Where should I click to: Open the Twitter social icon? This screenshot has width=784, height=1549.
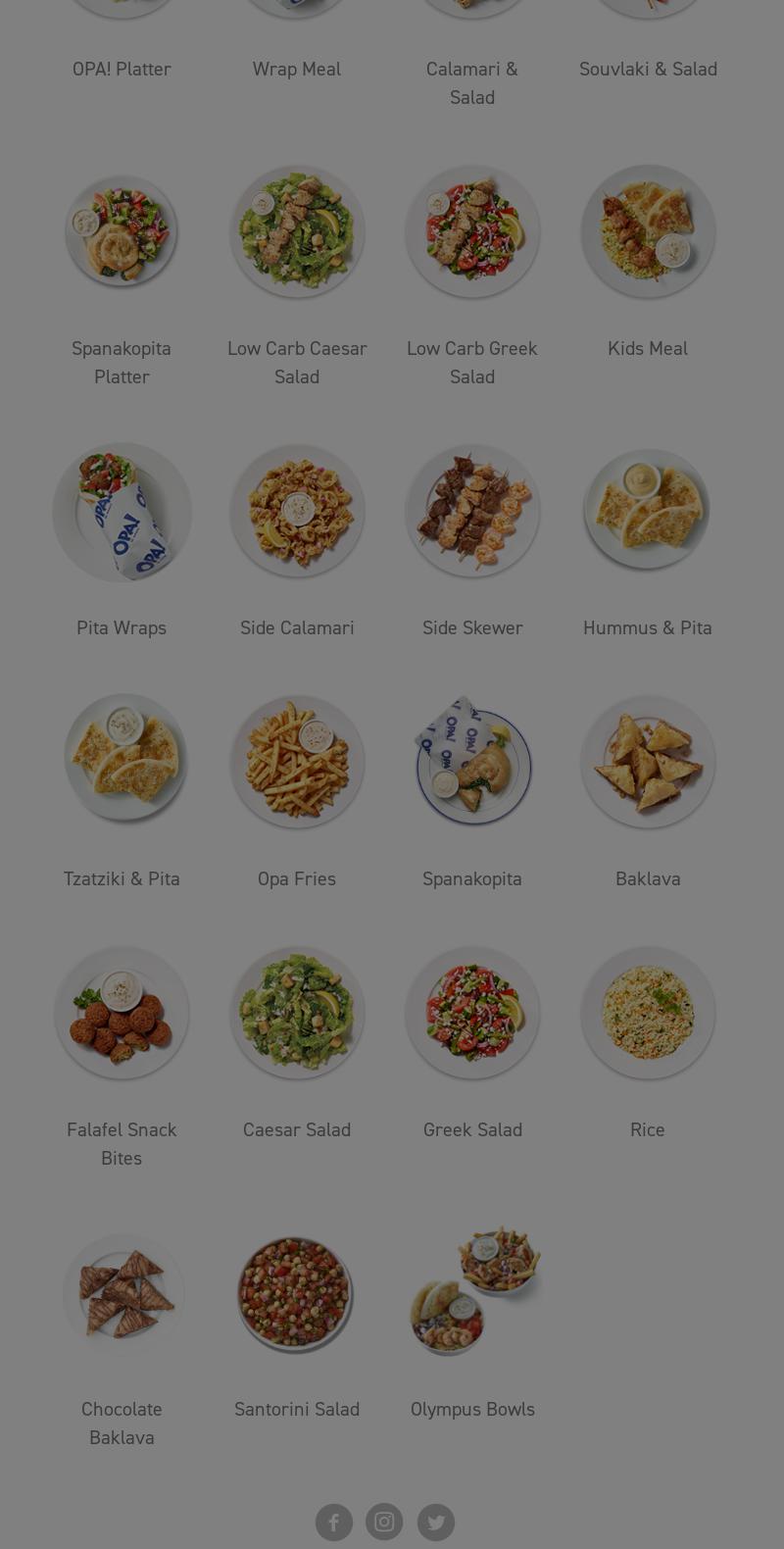pos(436,1522)
